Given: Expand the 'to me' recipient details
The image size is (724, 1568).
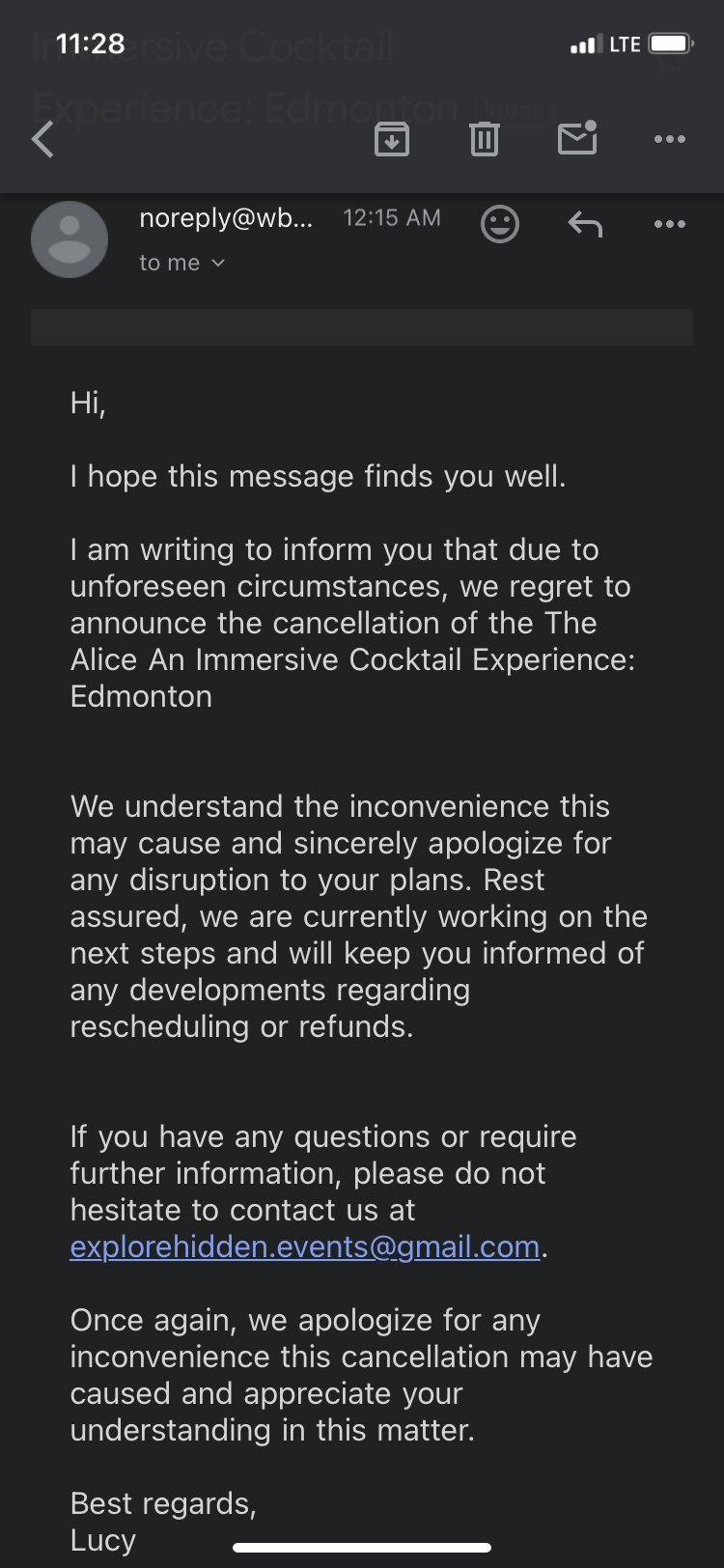Looking at the screenshot, I should coord(182,263).
